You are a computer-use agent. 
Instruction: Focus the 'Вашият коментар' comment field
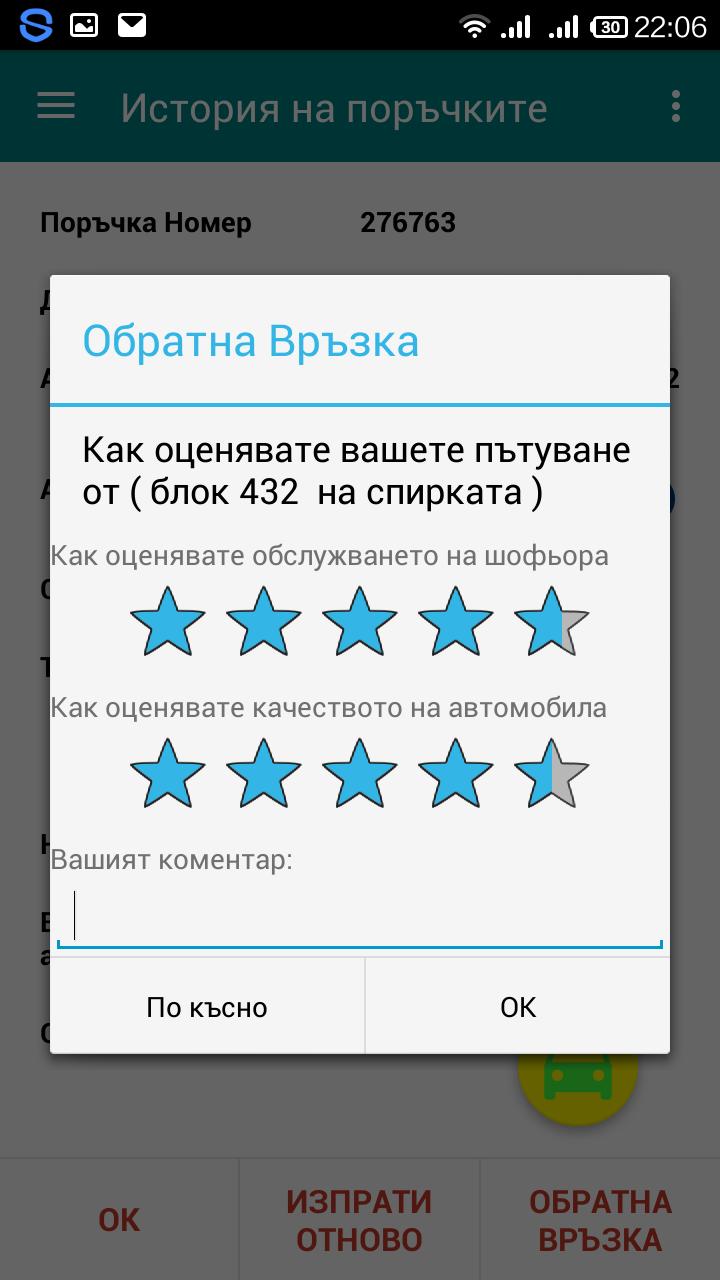click(x=360, y=916)
